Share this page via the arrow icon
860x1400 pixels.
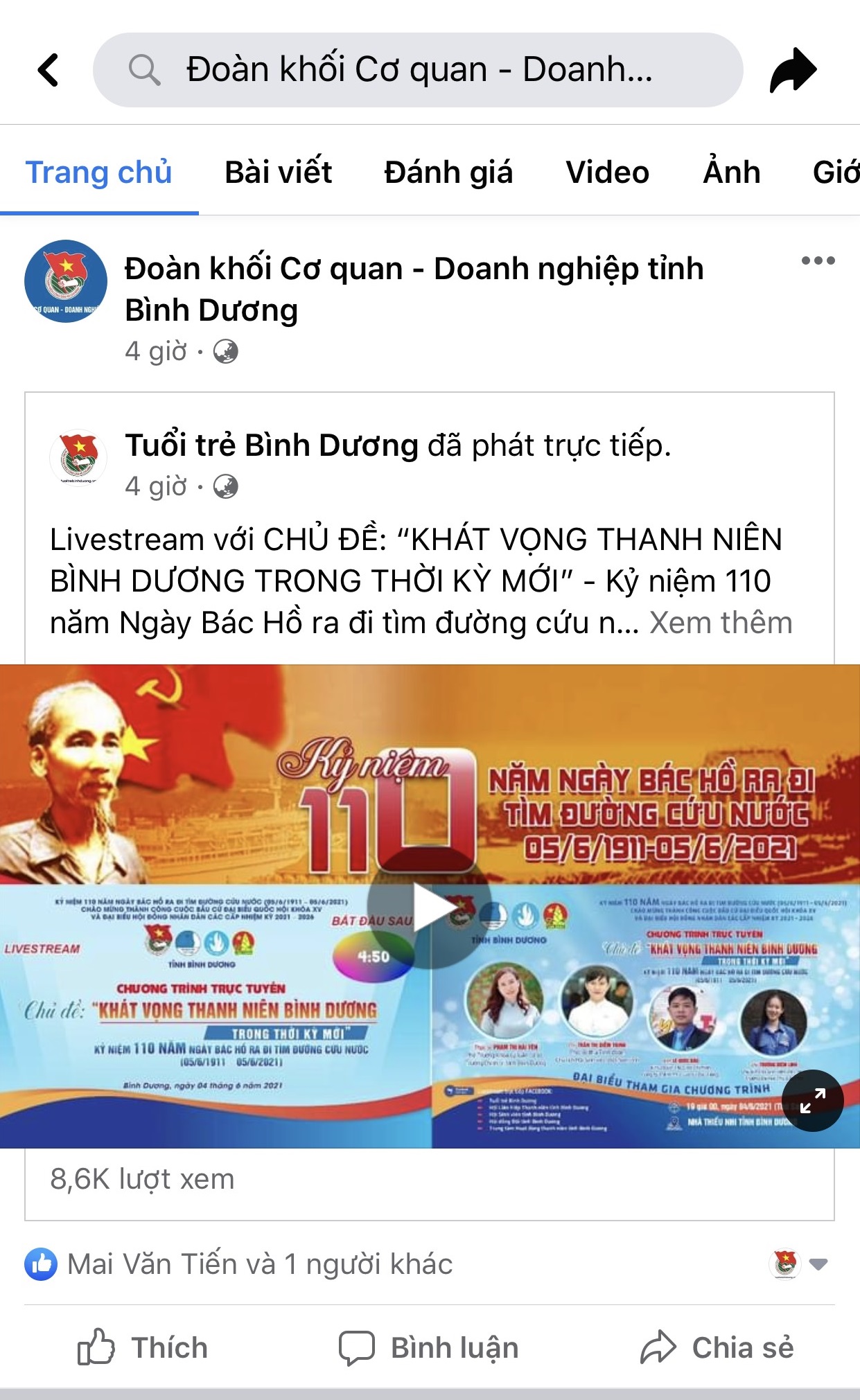tap(793, 70)
